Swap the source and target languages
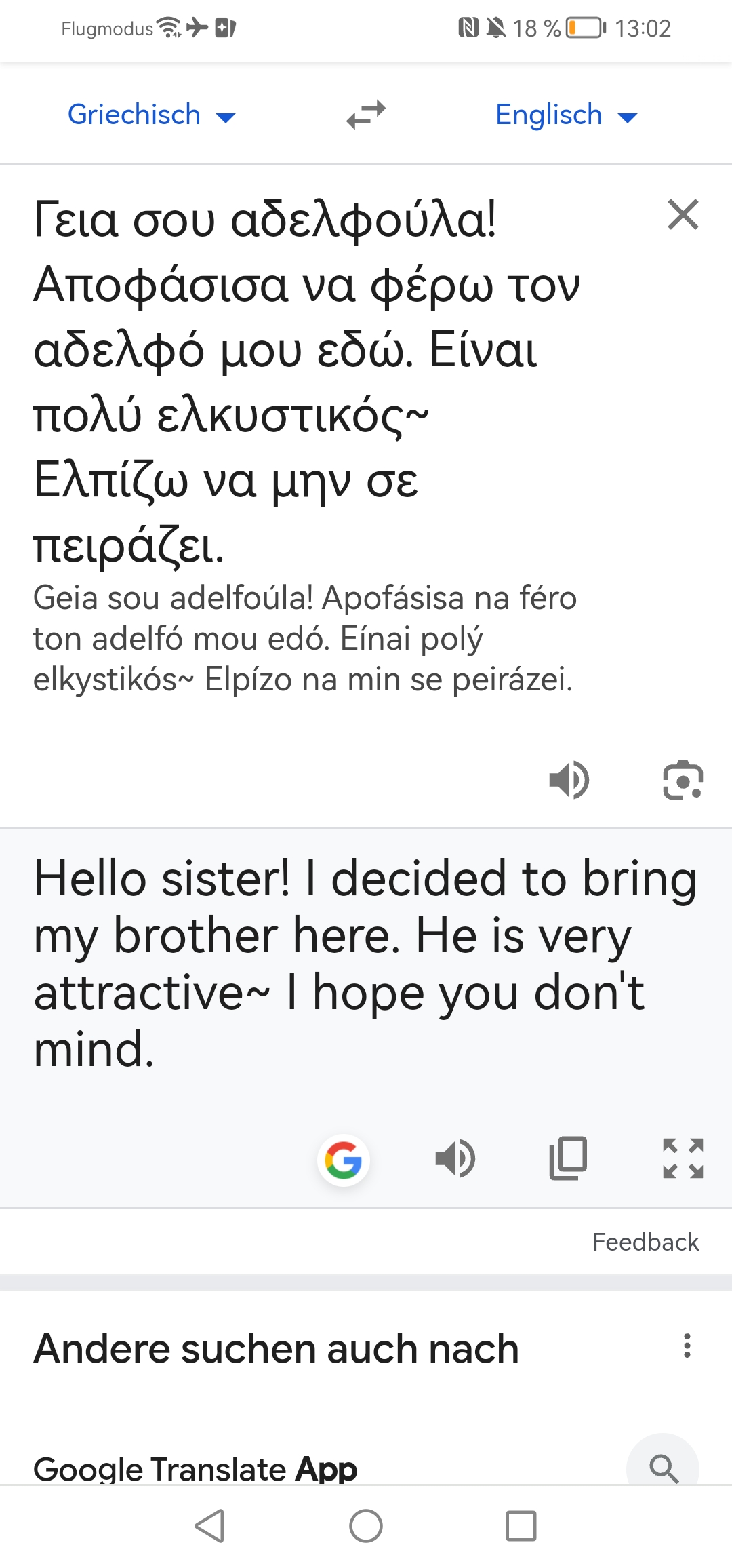This screenshot has width=732, height=1568. pos(366,115)
